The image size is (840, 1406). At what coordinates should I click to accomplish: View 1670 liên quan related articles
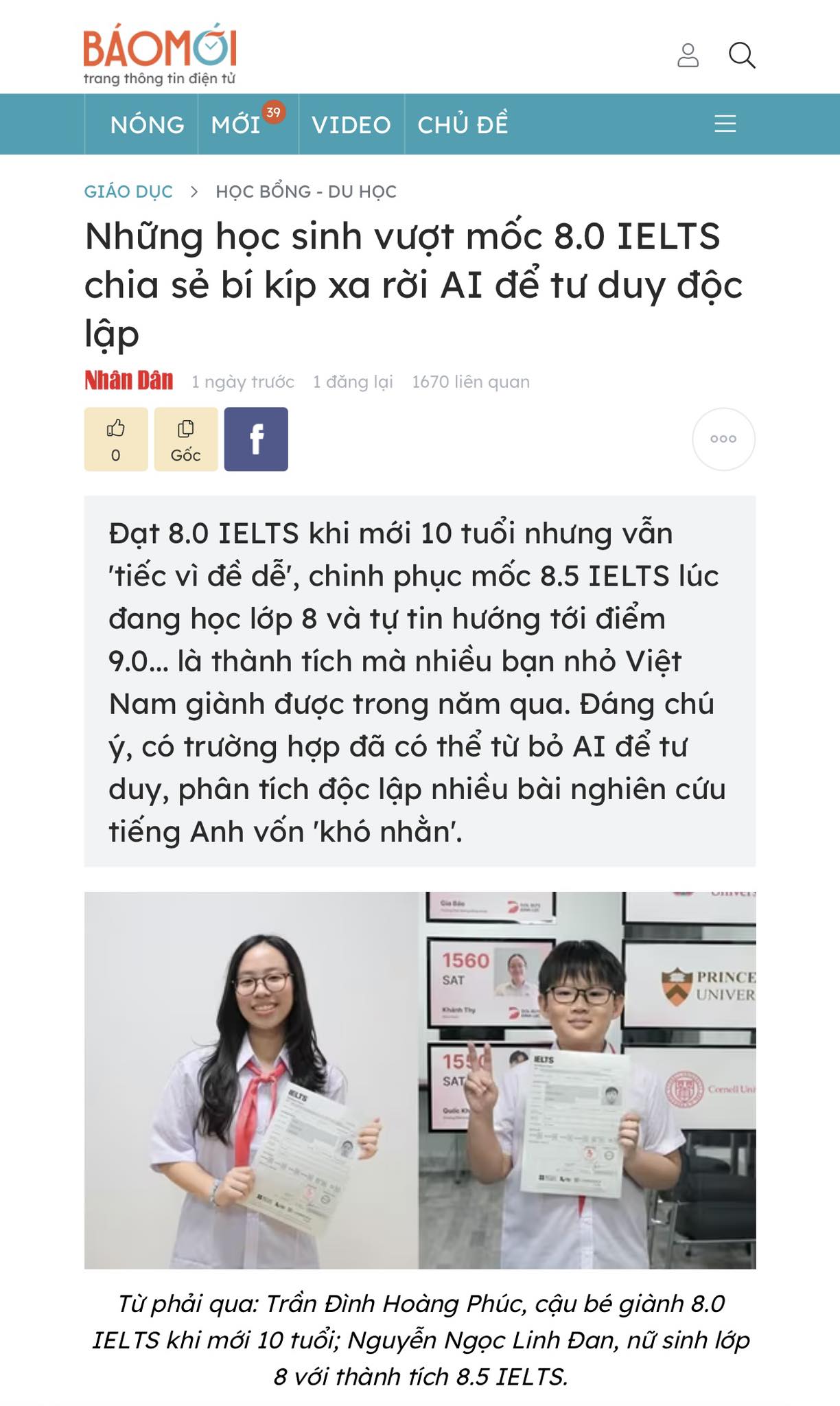point(471,382)
